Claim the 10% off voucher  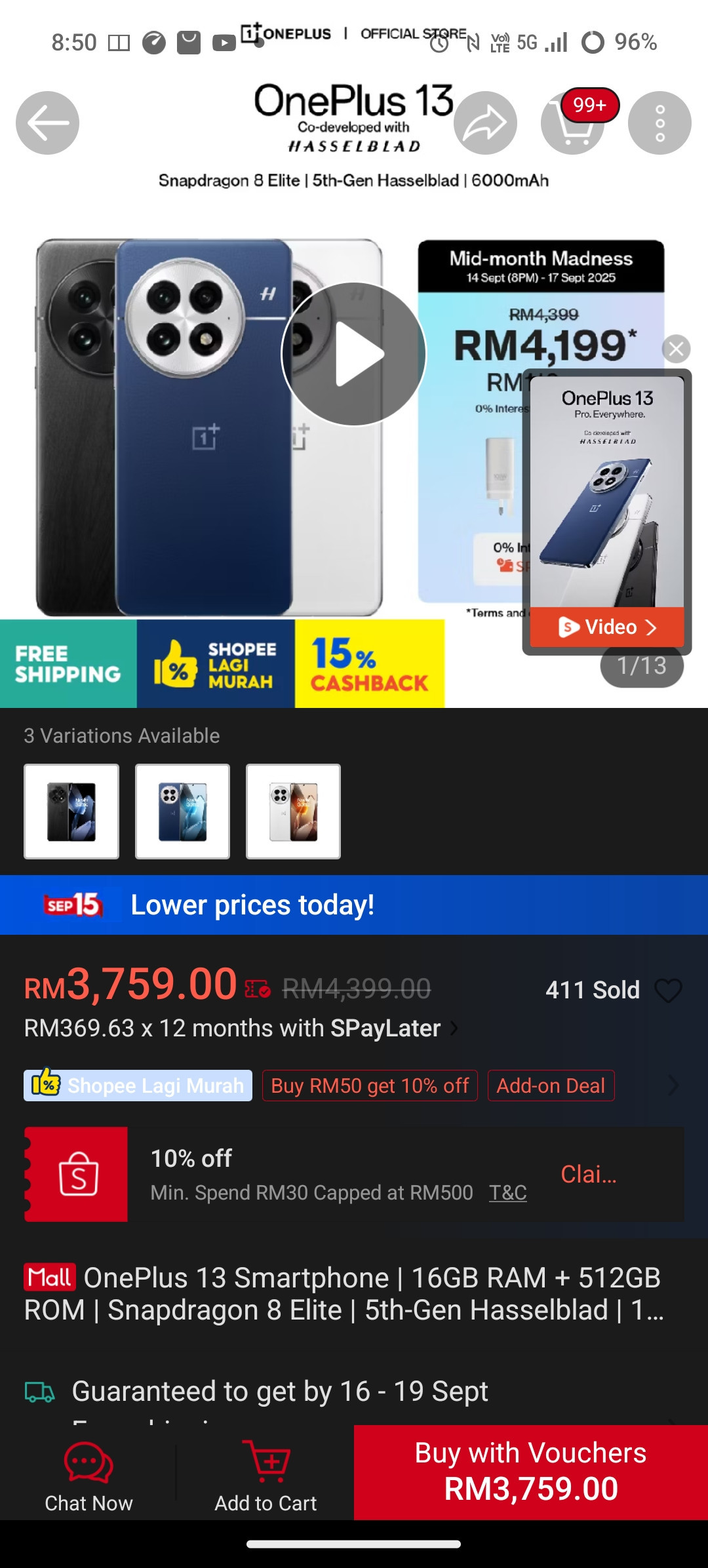click(588, 1174)
